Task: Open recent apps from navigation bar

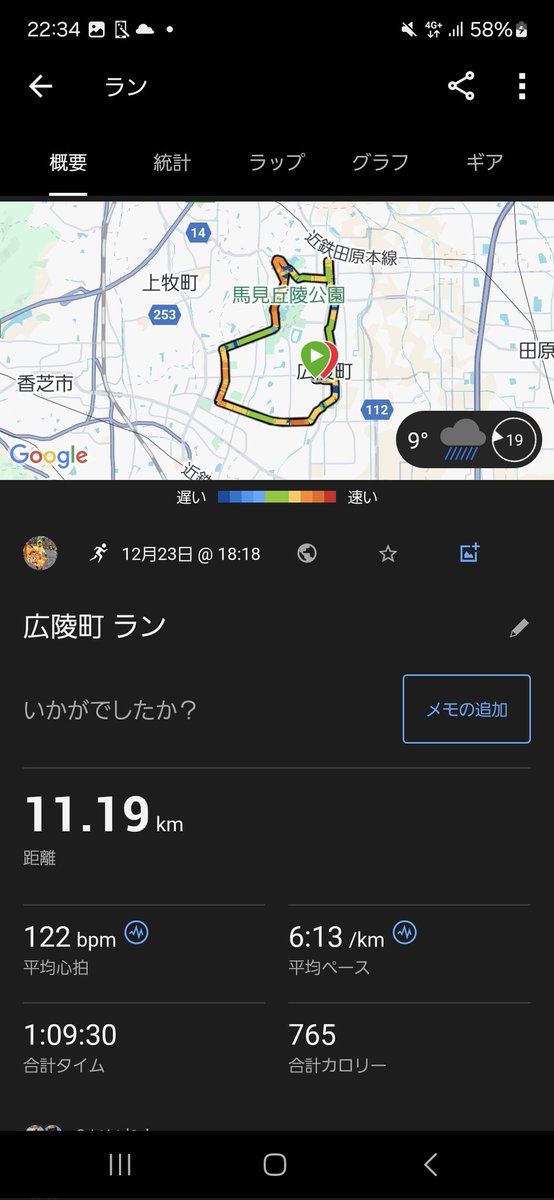Action: tap(120, 1164)
